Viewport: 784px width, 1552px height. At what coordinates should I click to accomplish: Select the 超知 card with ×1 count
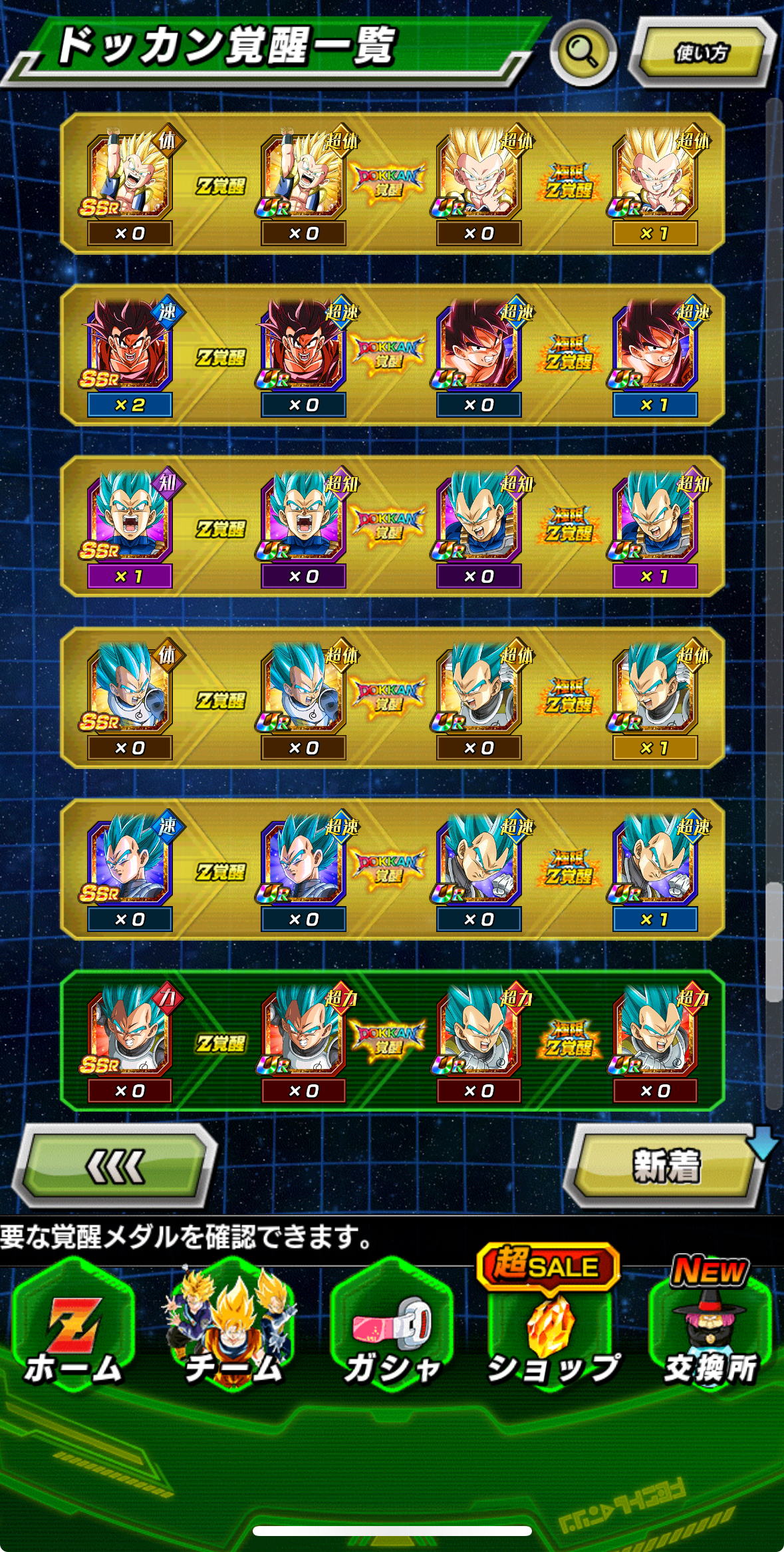pyautogui.click(x=656, y=529)
